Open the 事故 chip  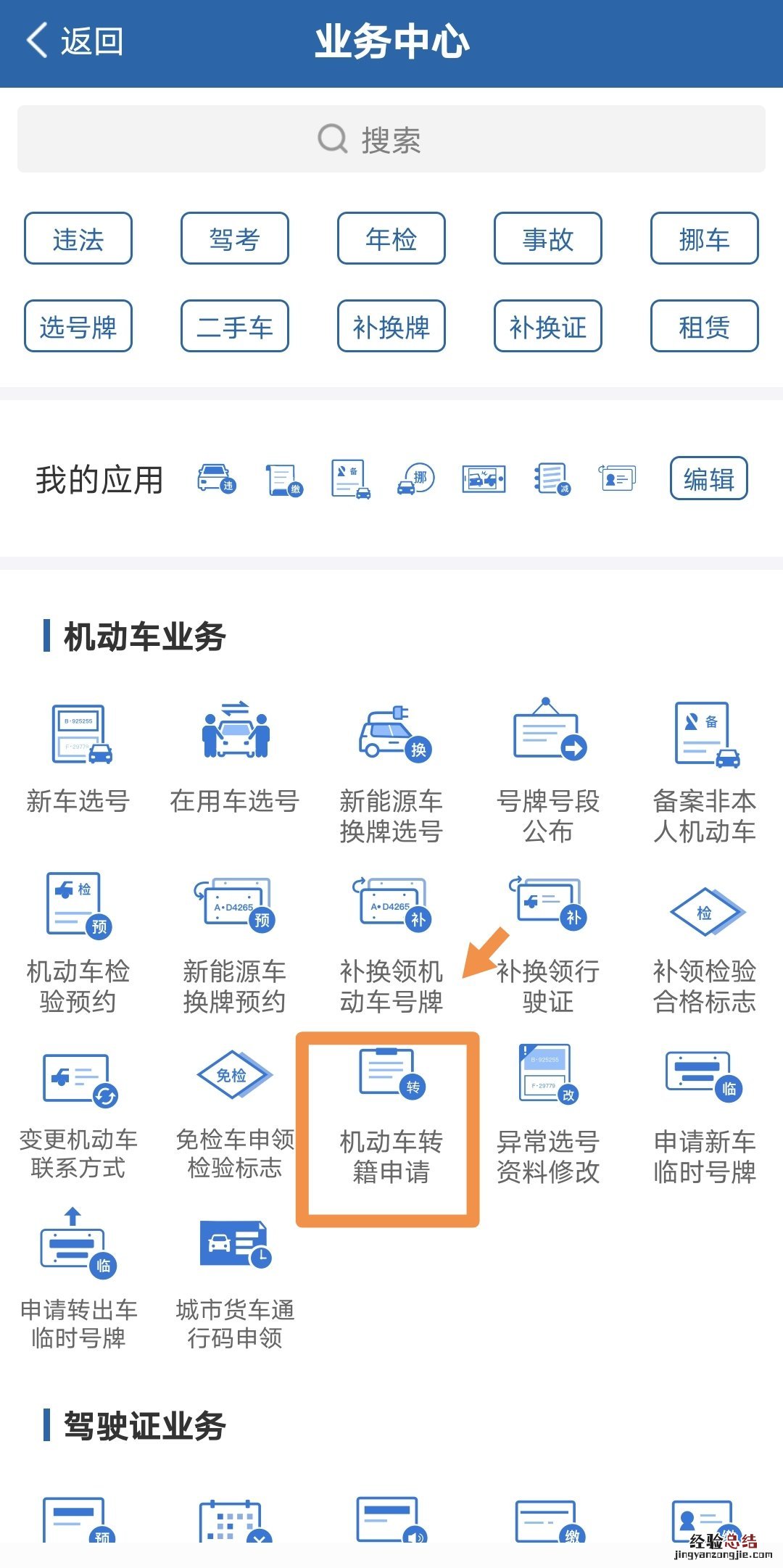pos(548,238)
